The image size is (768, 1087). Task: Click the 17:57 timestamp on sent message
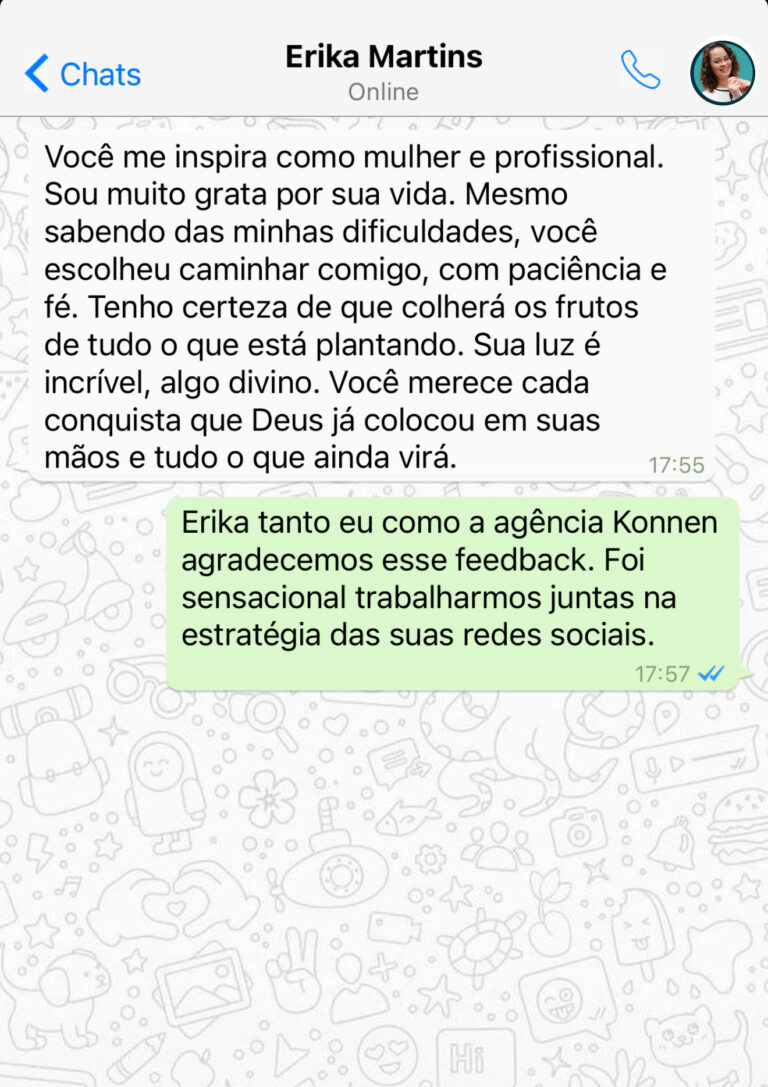pos(663,675)
